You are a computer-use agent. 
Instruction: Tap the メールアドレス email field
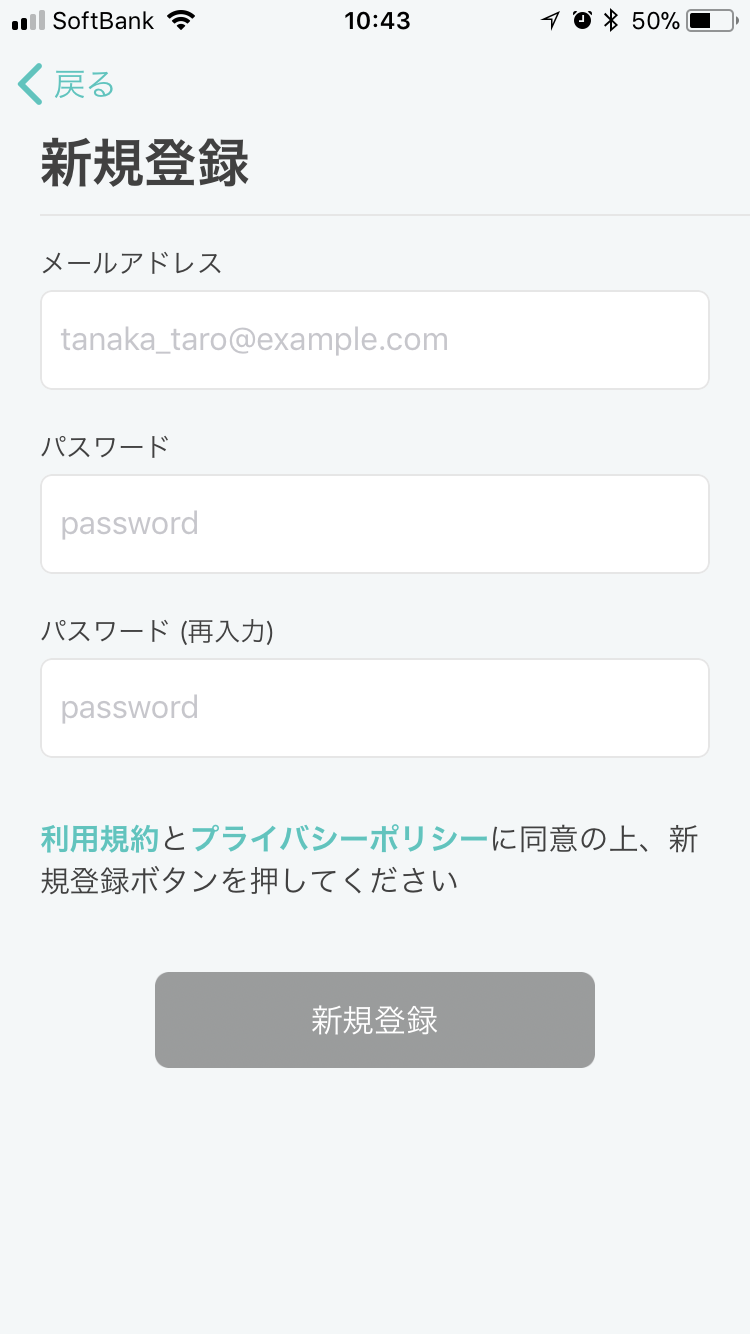375,340
